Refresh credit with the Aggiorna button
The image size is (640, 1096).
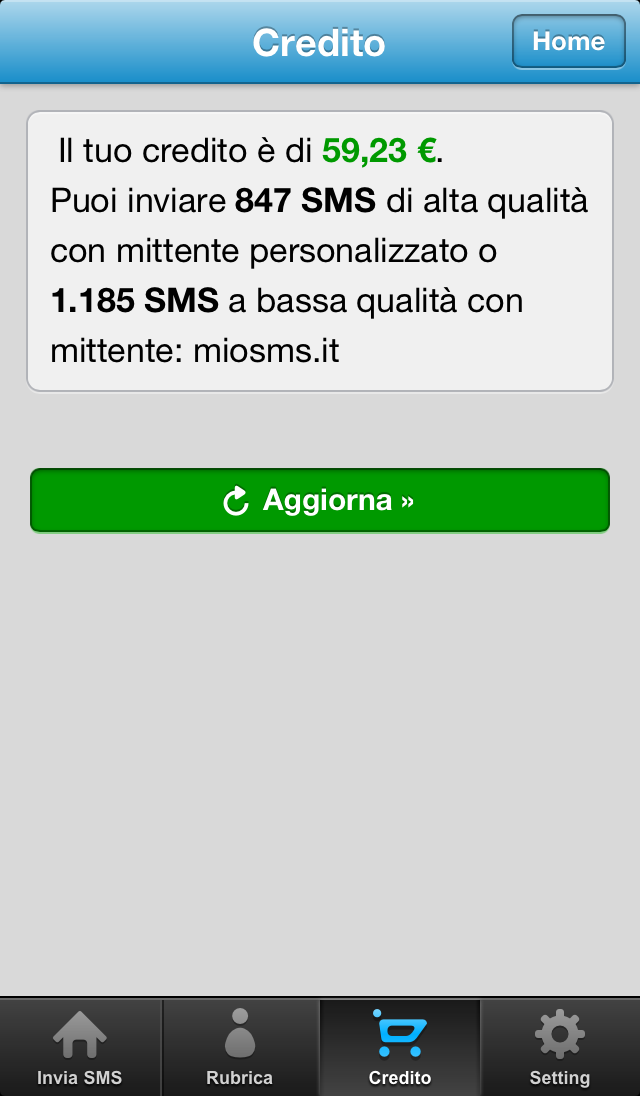pos(320,500)
